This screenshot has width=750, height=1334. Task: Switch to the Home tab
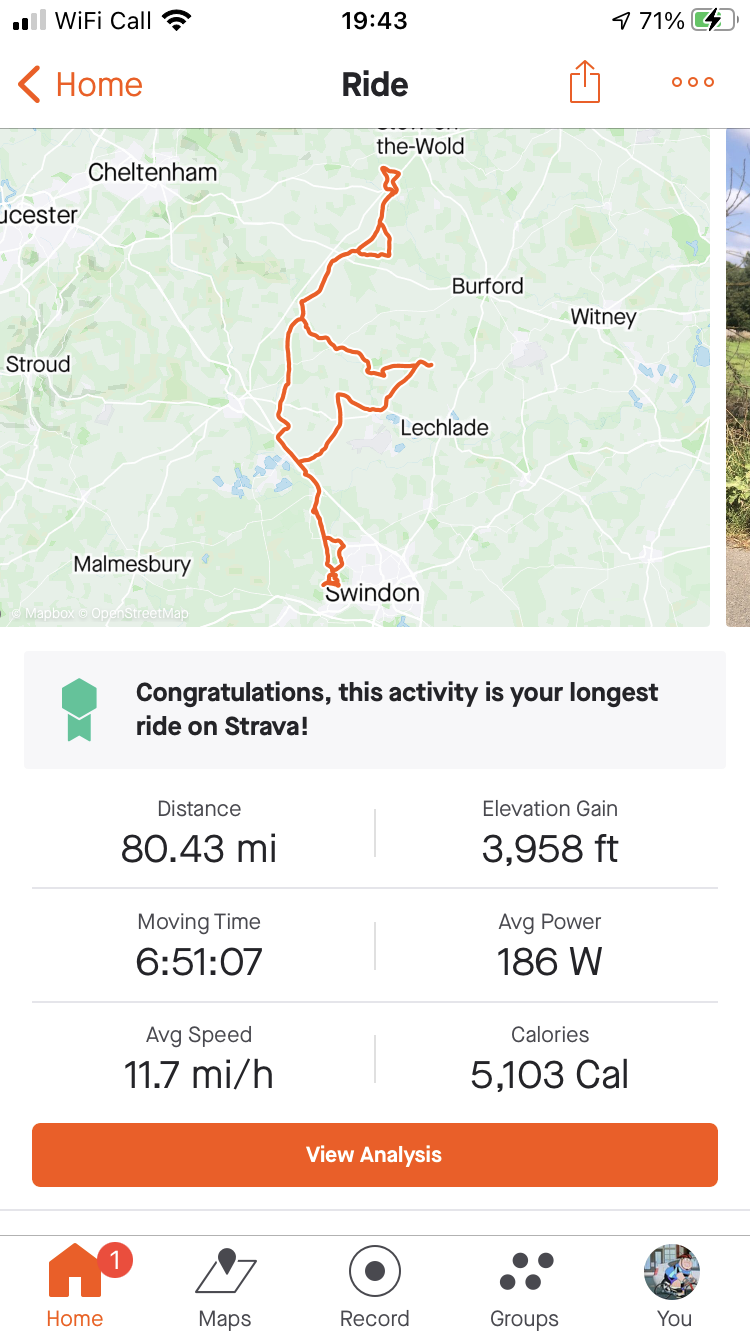pyautogui.click(x=75, y=1287)
